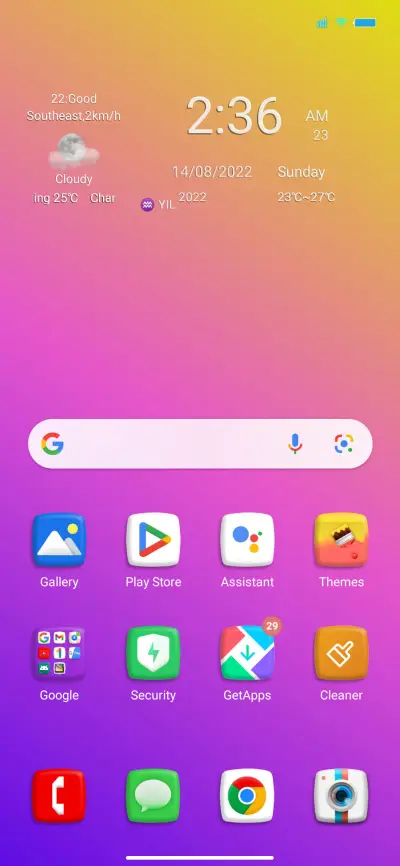Open the green Messages app
Screen dimensions: 400x866
click(x=153, y=796)
